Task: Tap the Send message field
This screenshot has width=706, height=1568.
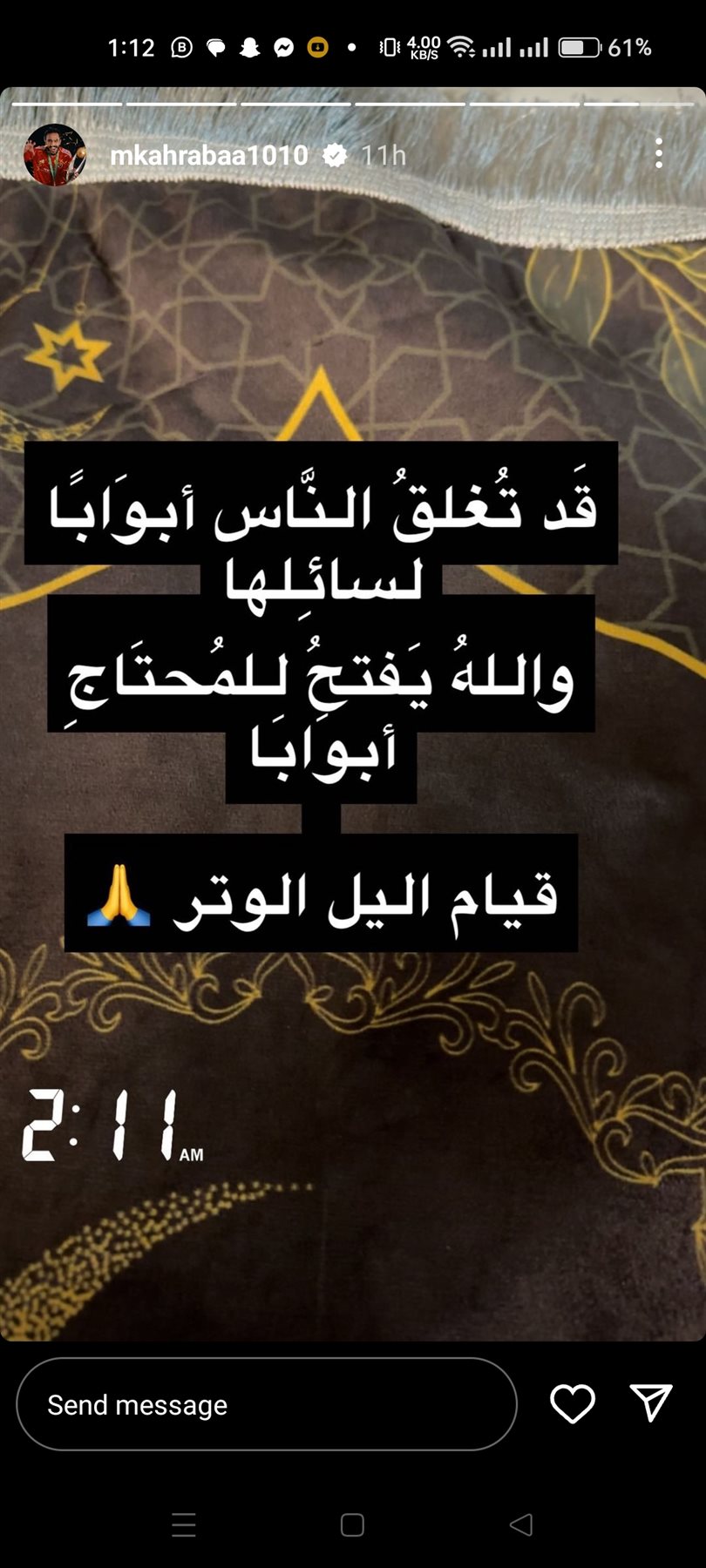Action: [266, 1404]
